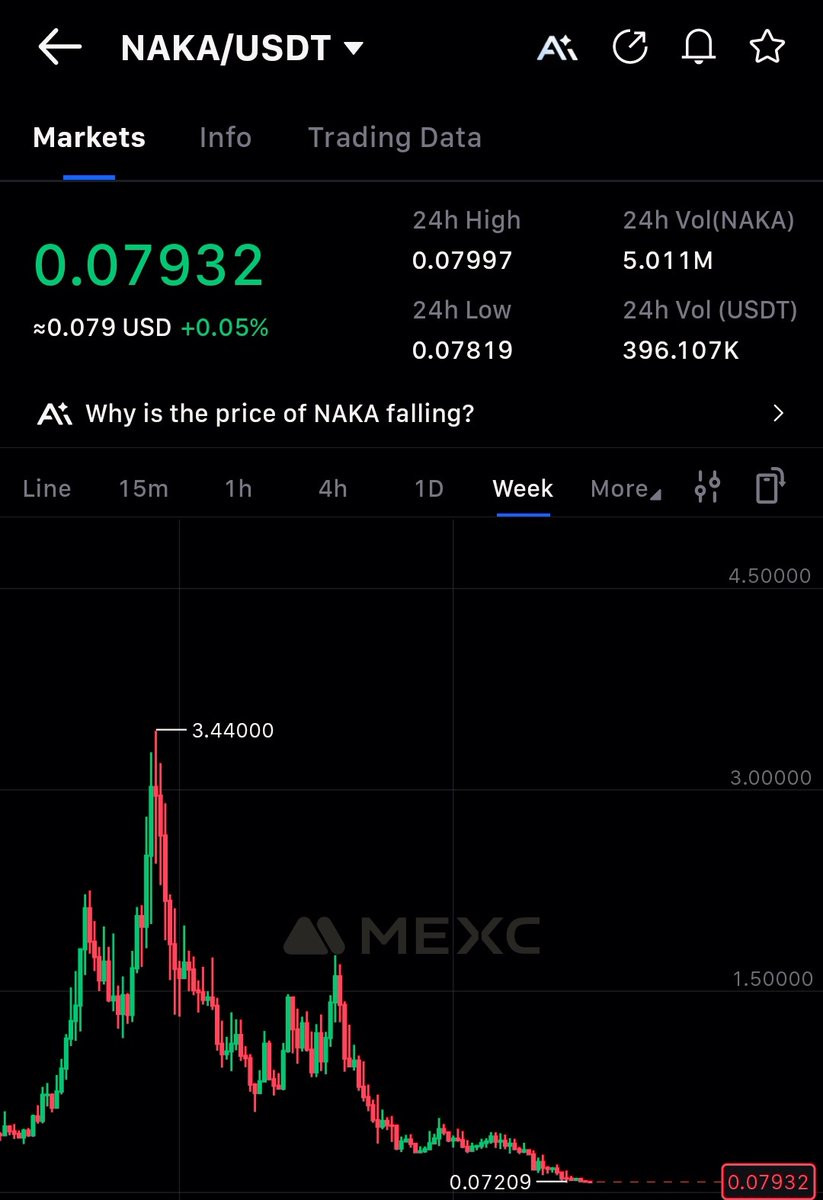This screenshot has width=823, height=1200.
Task: Open chart indicator settings sliders icon
Action: [x=707, y=487]
